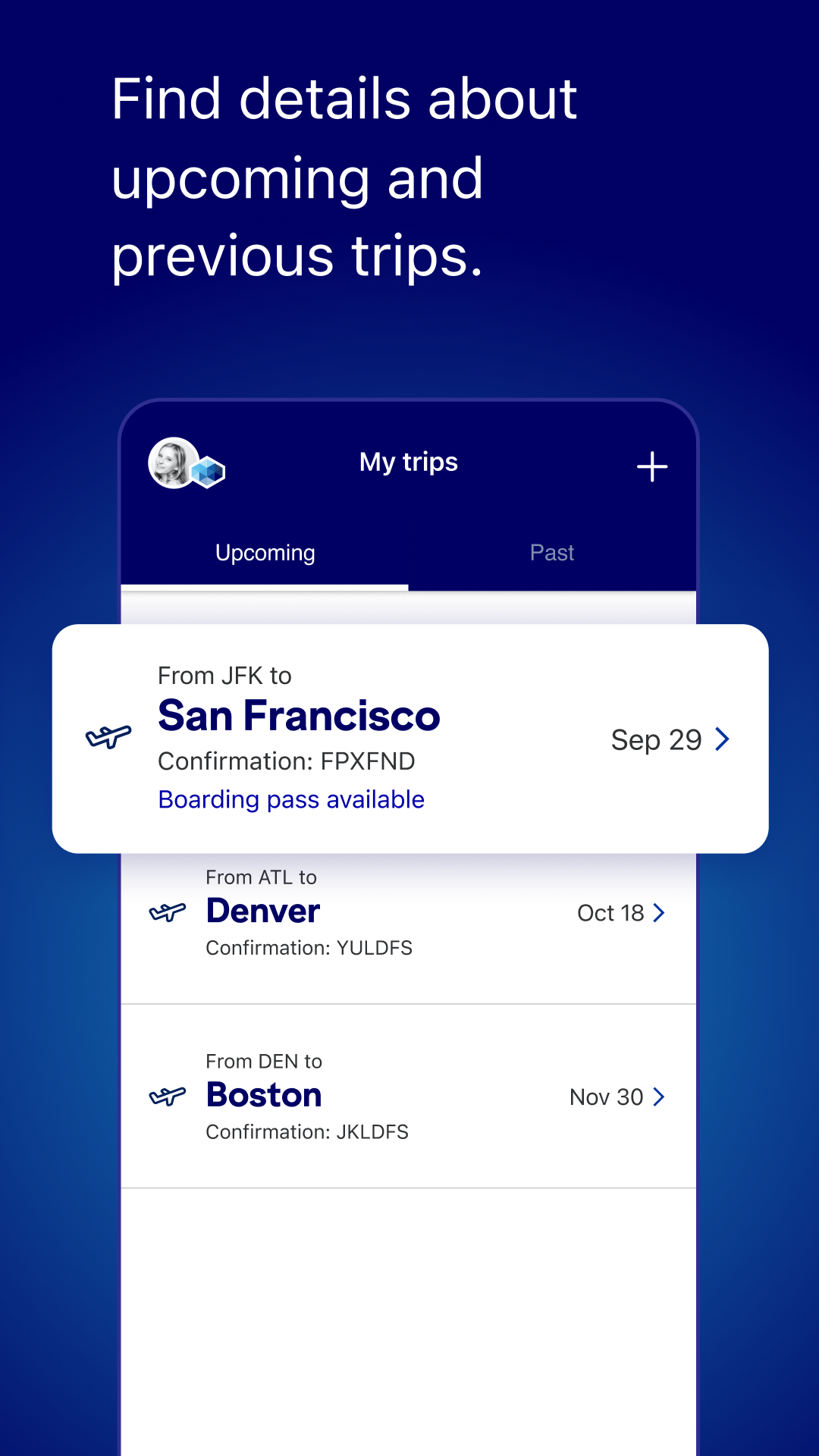Click the airplane icon next to Denver
Viewport: 819px width, 1456px height.
167,911
